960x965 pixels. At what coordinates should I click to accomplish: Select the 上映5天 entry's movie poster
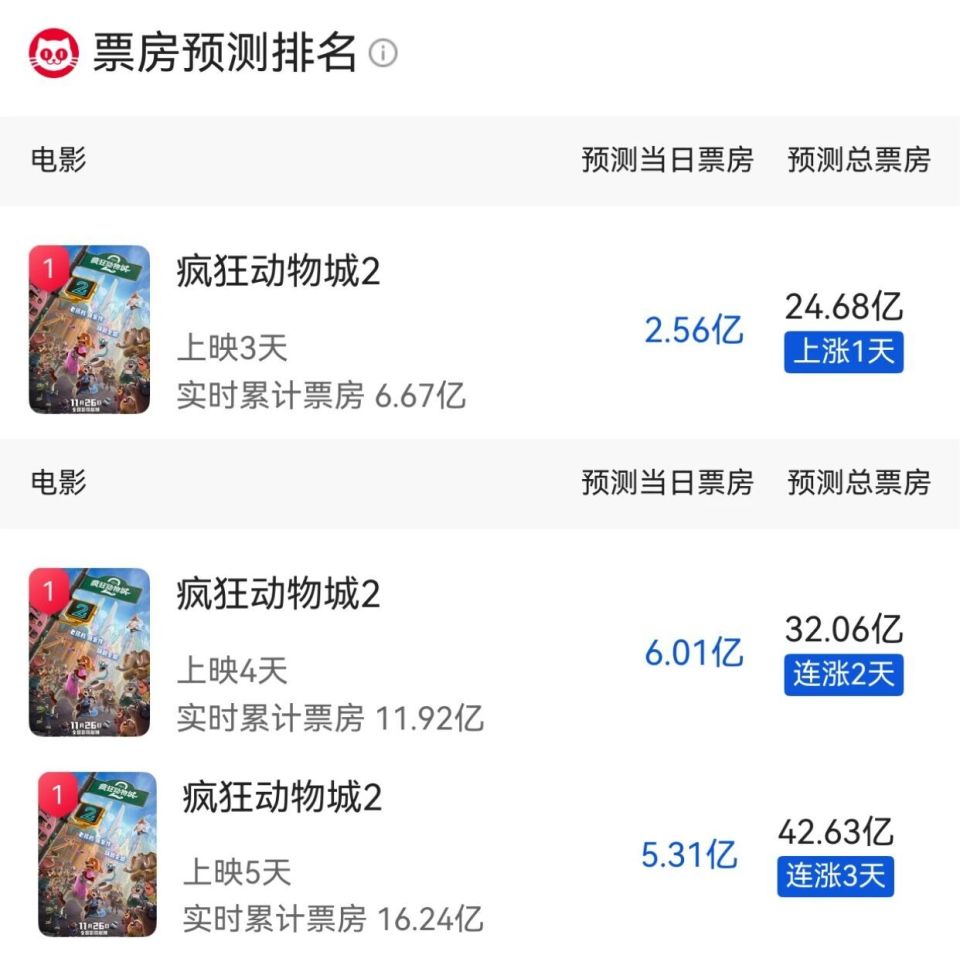click(95, 855)
